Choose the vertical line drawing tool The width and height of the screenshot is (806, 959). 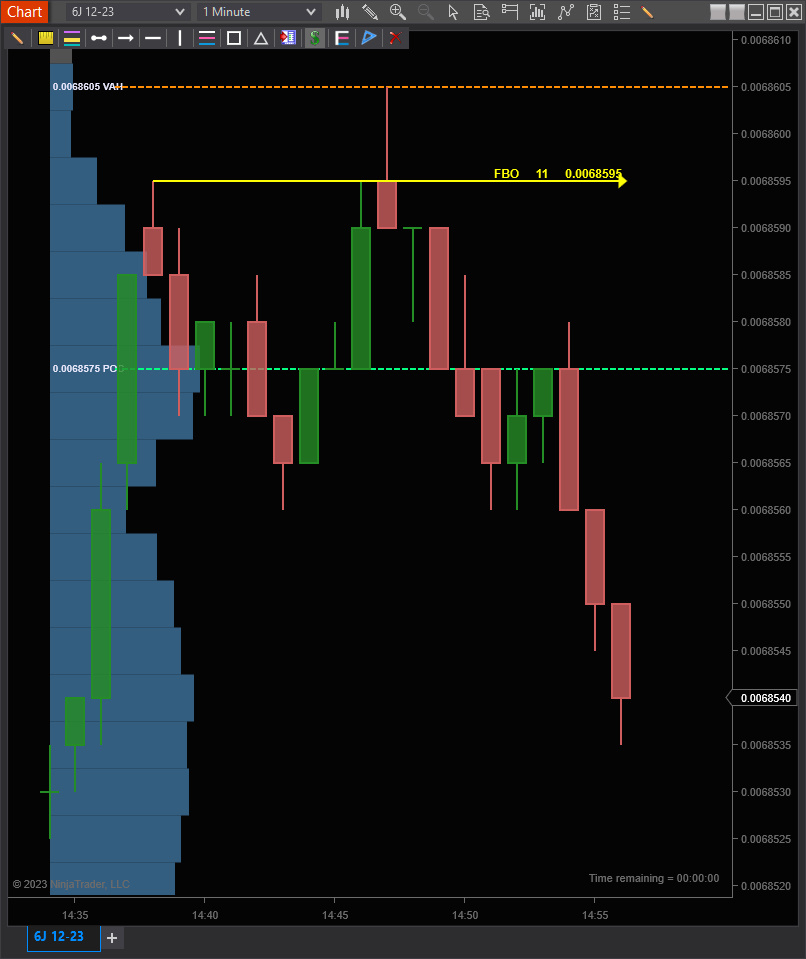tap(179, 38)
